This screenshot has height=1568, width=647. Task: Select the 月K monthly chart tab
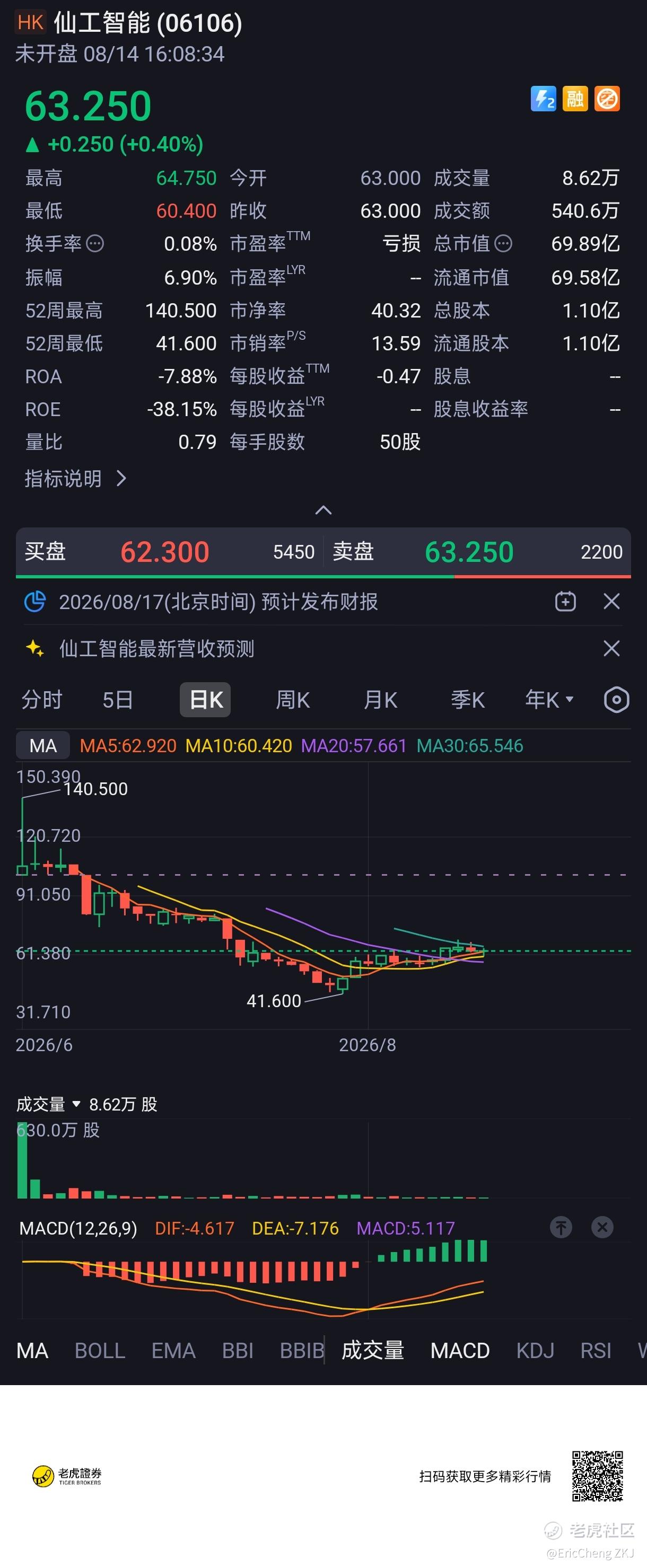[380, 700]
